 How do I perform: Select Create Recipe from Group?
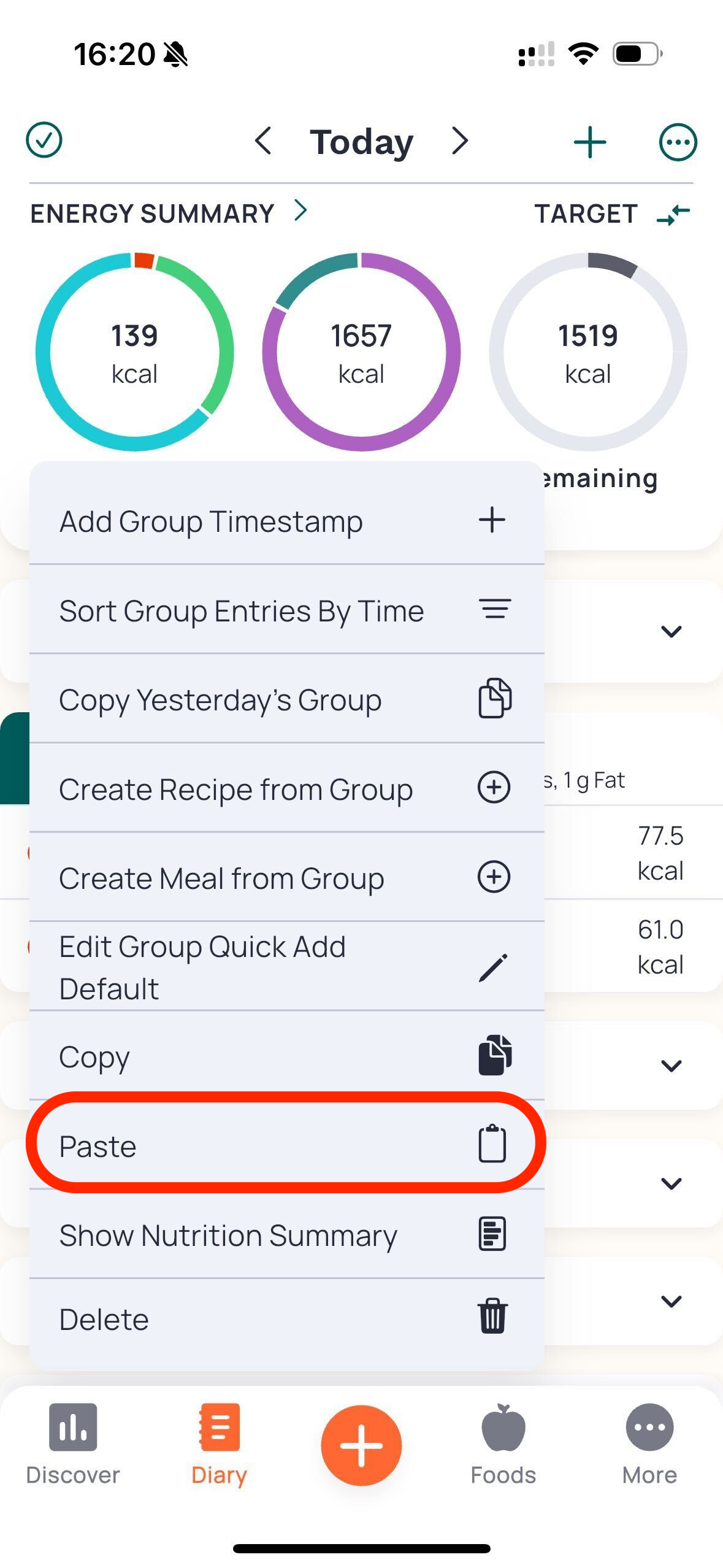point(286,788)
